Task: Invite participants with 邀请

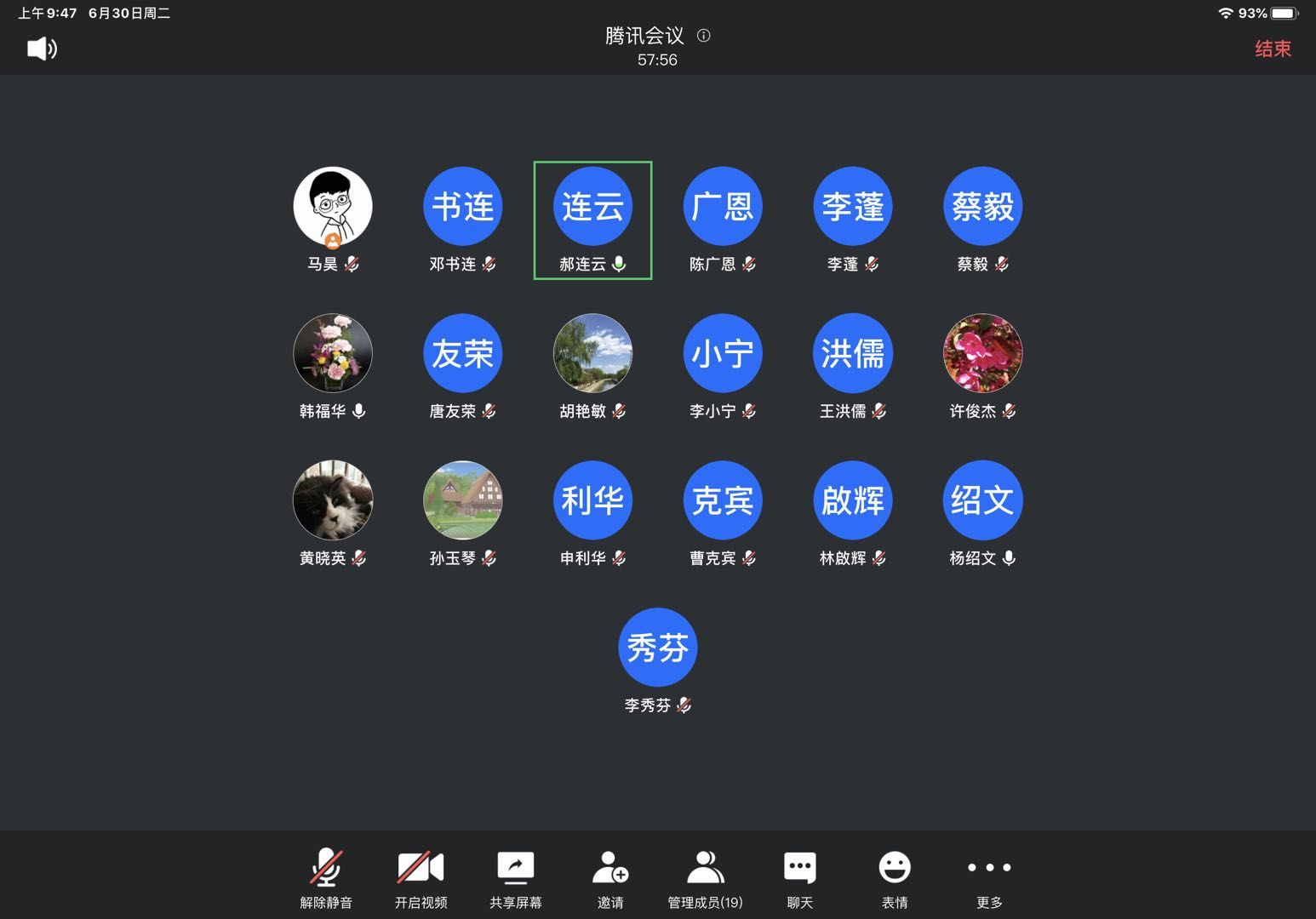Action: pyautogui.click(x=610, y=878)
